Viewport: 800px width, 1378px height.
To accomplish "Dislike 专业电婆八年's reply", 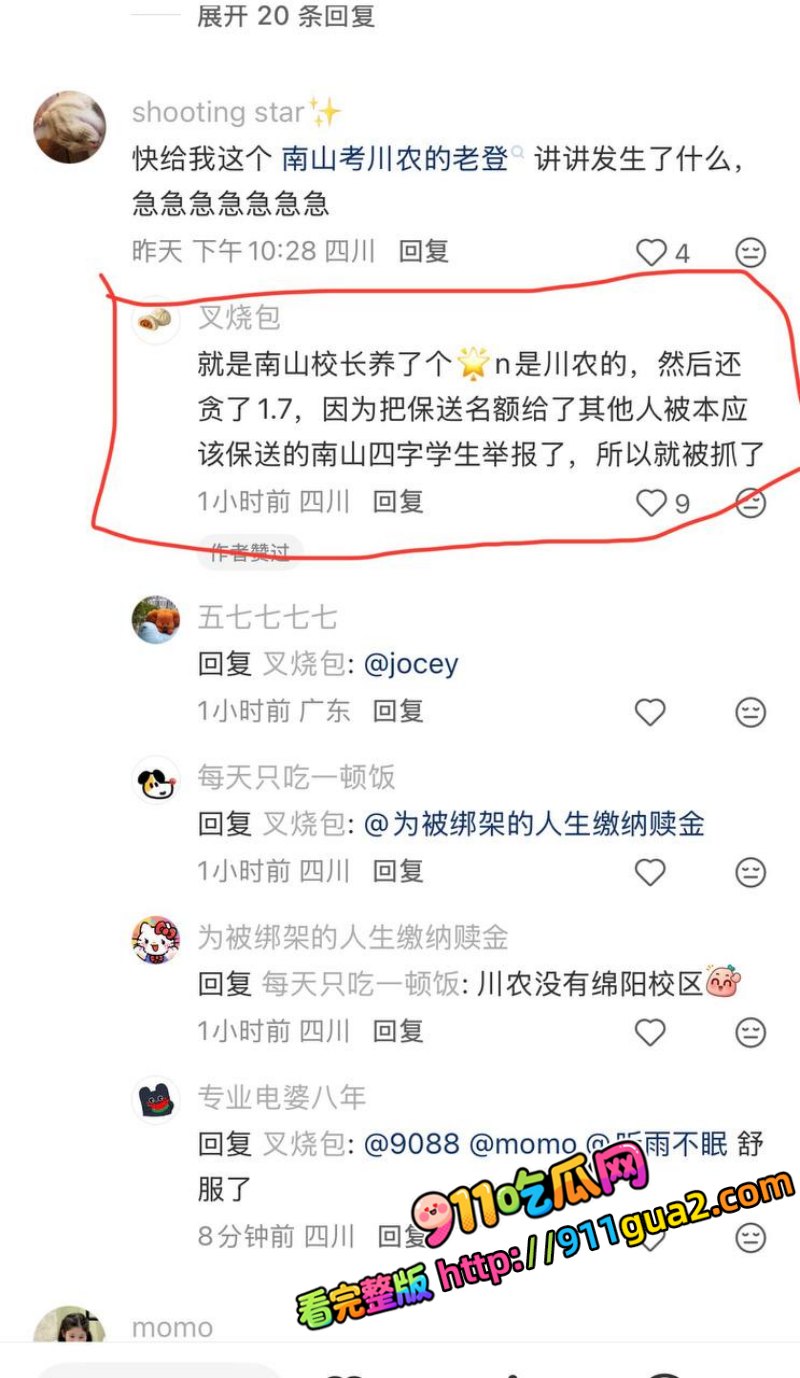I will (750, 1238).
